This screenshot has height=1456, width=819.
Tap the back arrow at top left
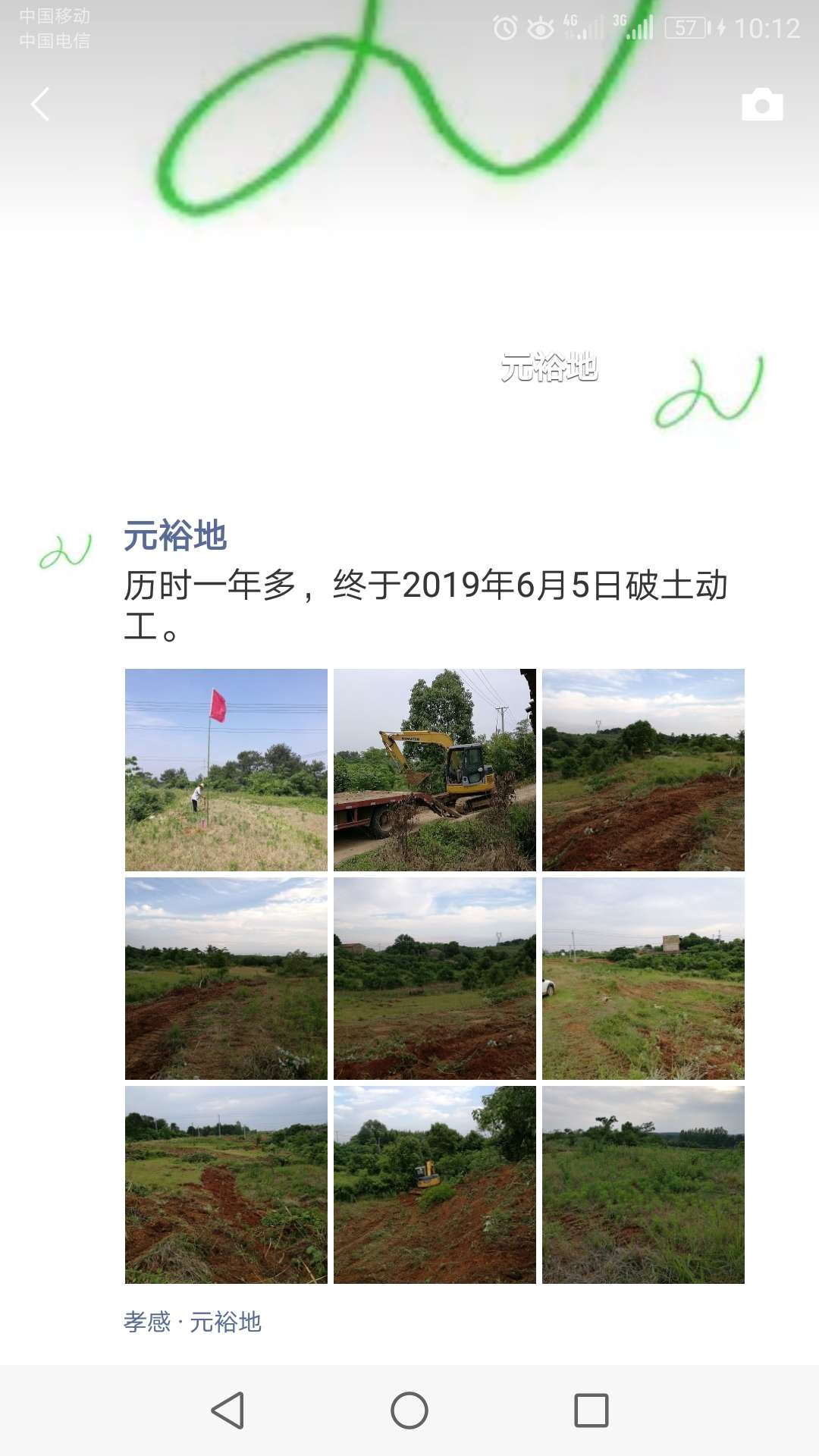tap(40, 104)
